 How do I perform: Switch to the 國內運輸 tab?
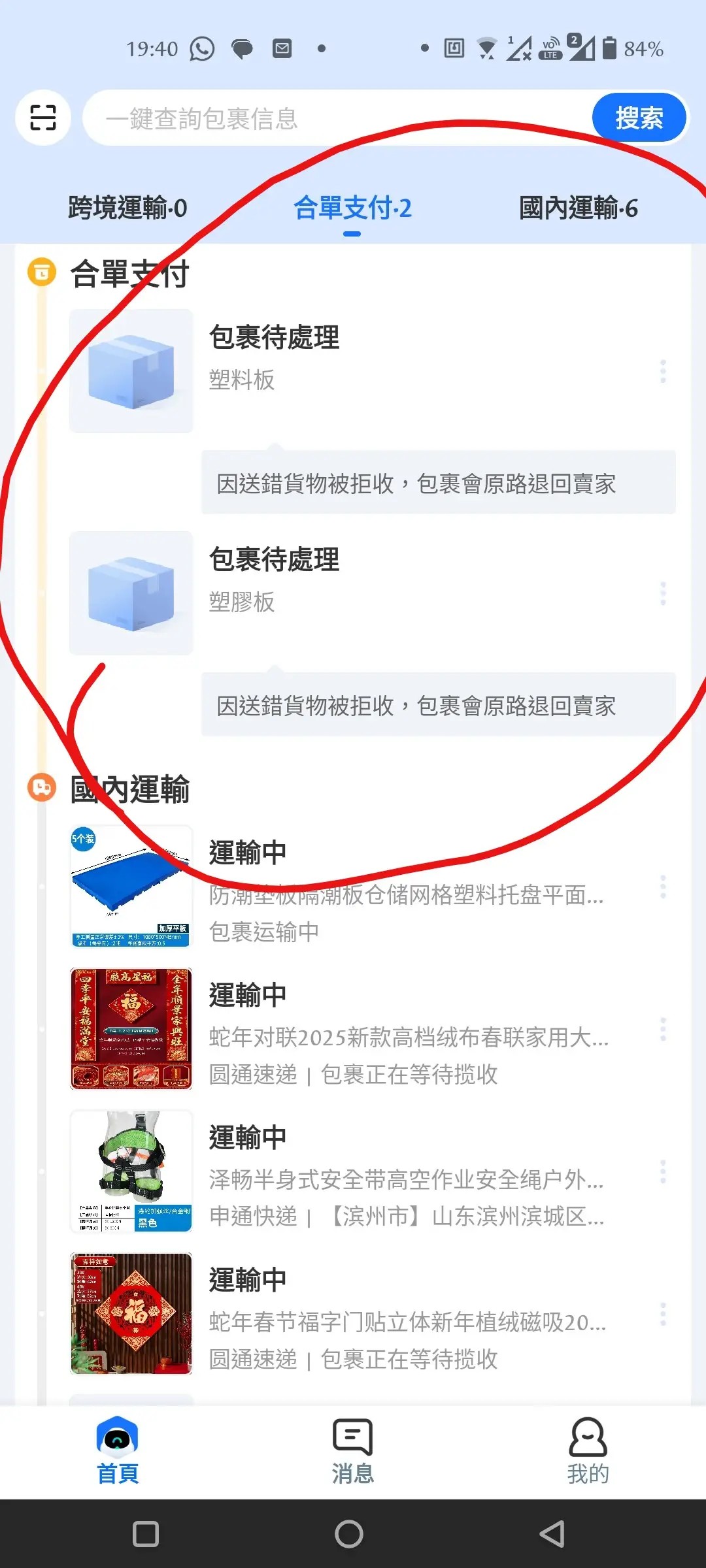point(578,208)
